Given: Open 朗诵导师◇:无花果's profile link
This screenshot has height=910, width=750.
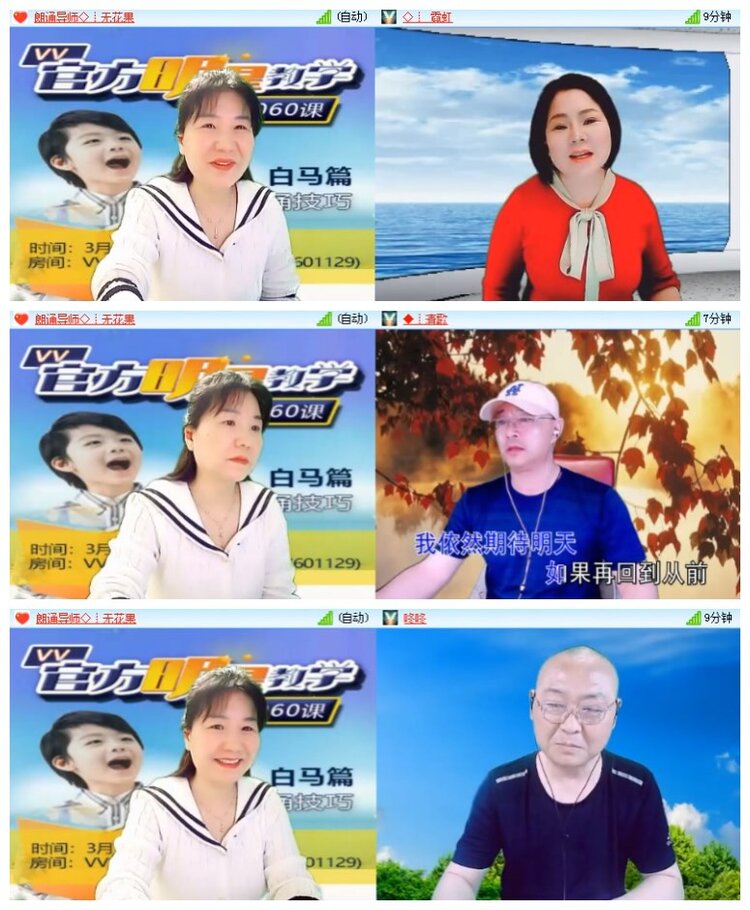Looking at the screenshot, I should [85, 15].
